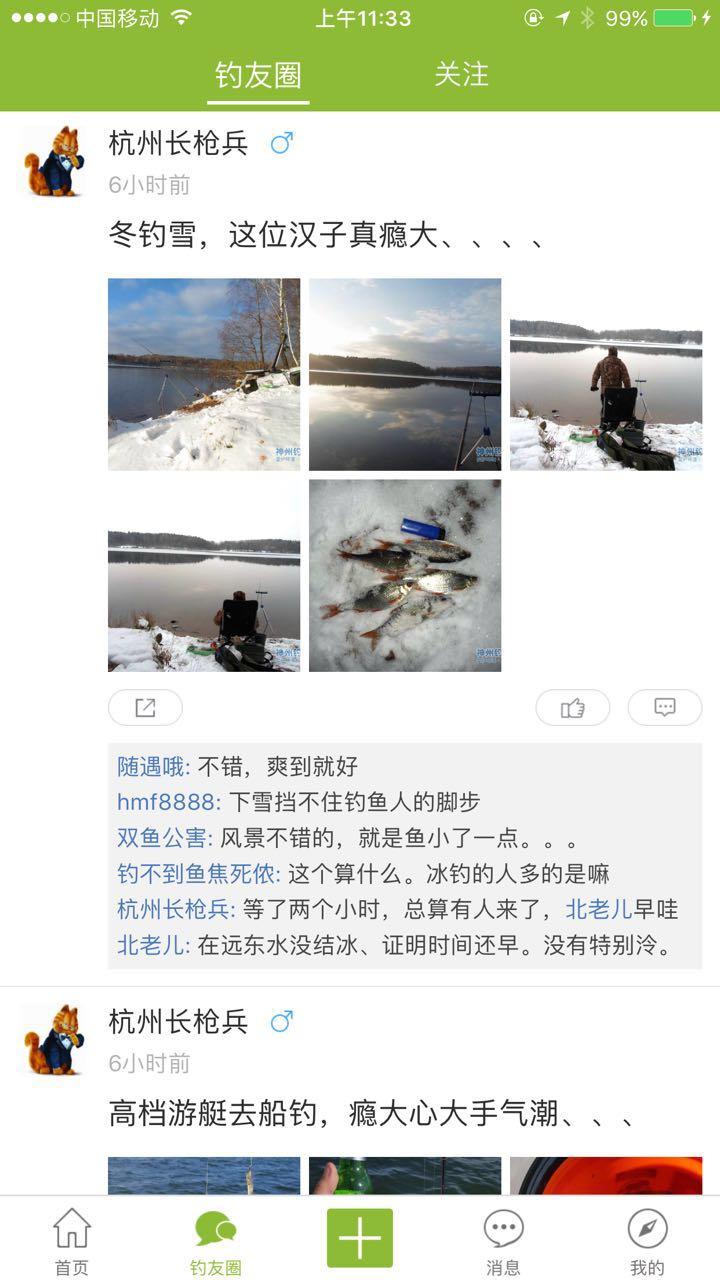Tap the thumbs-up like icon
Image resolution: width=720 pixels, height=1280 pixels.
[x=572, y=707]
